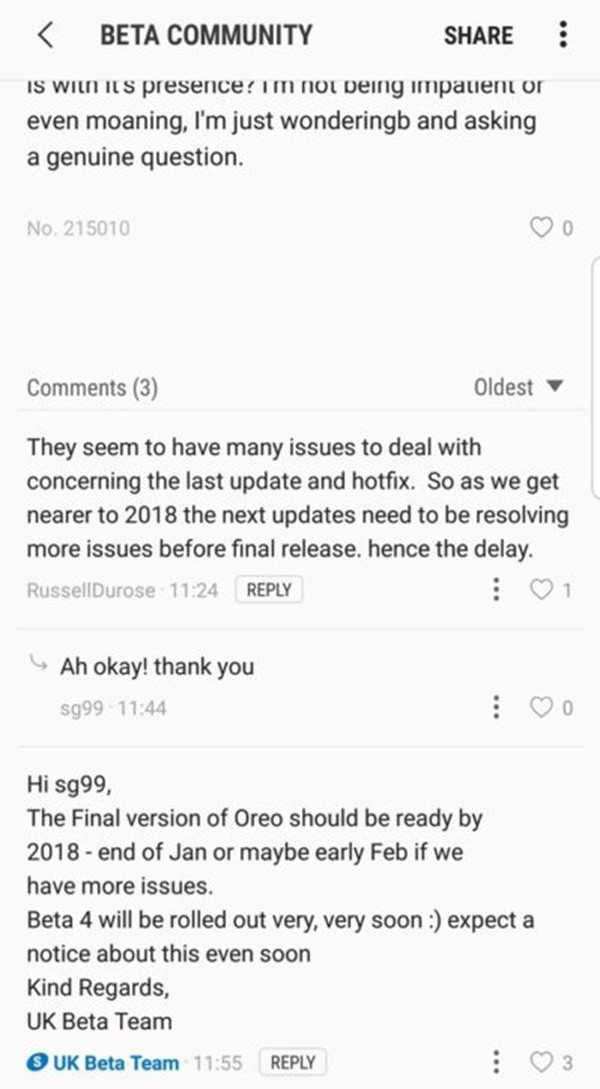Like RussellDurose's comment

(541, 590)
